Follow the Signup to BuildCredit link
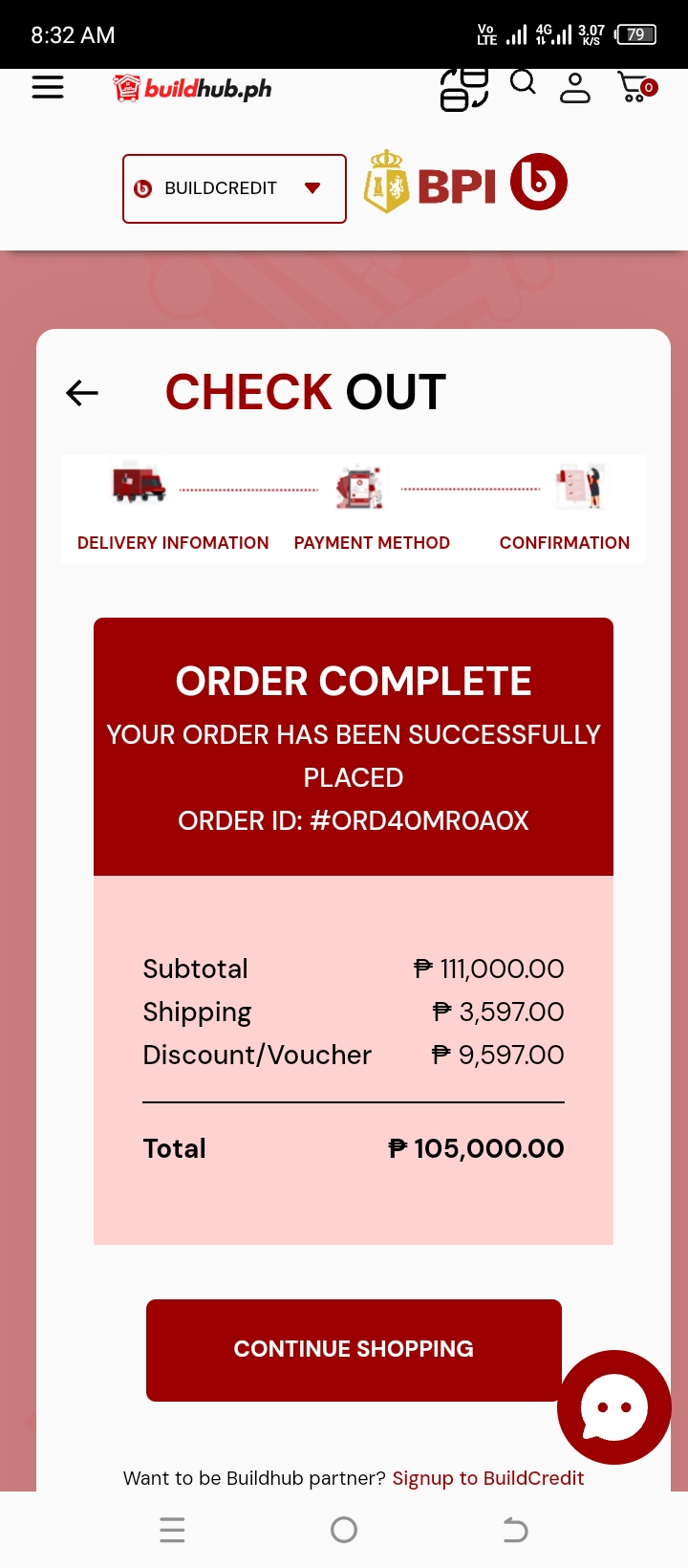688x1568 pixels. click(x=487, y=1478)
